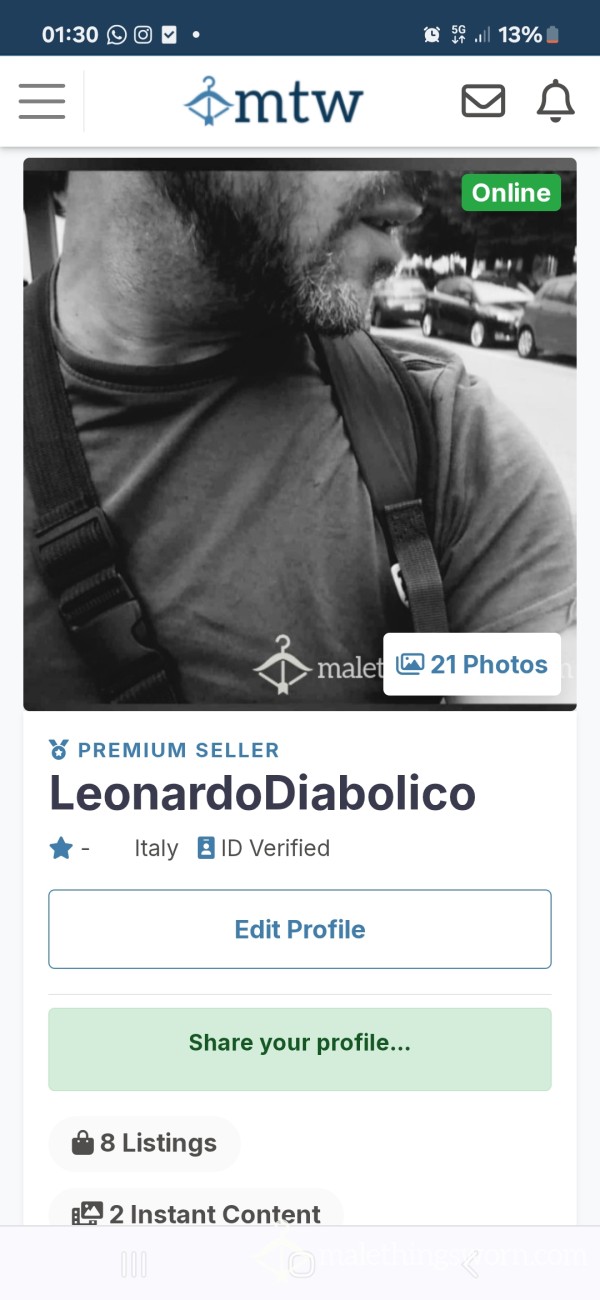Open the 2 Instant Content chip
This screenshot has height=1300, width=600.
(196, 1214)
